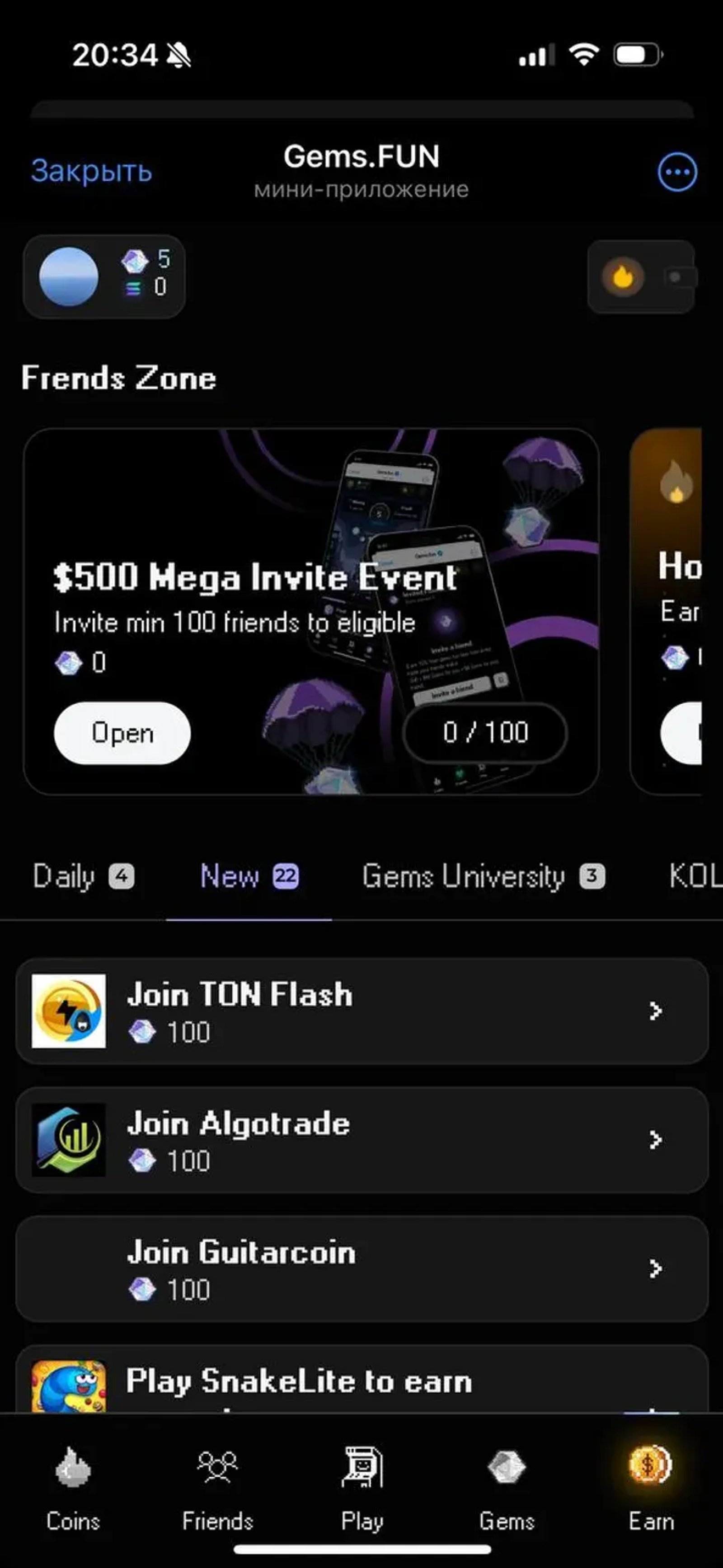
Task: Expand the Join TON Flash task
Action: click(x=655, y=1011)
